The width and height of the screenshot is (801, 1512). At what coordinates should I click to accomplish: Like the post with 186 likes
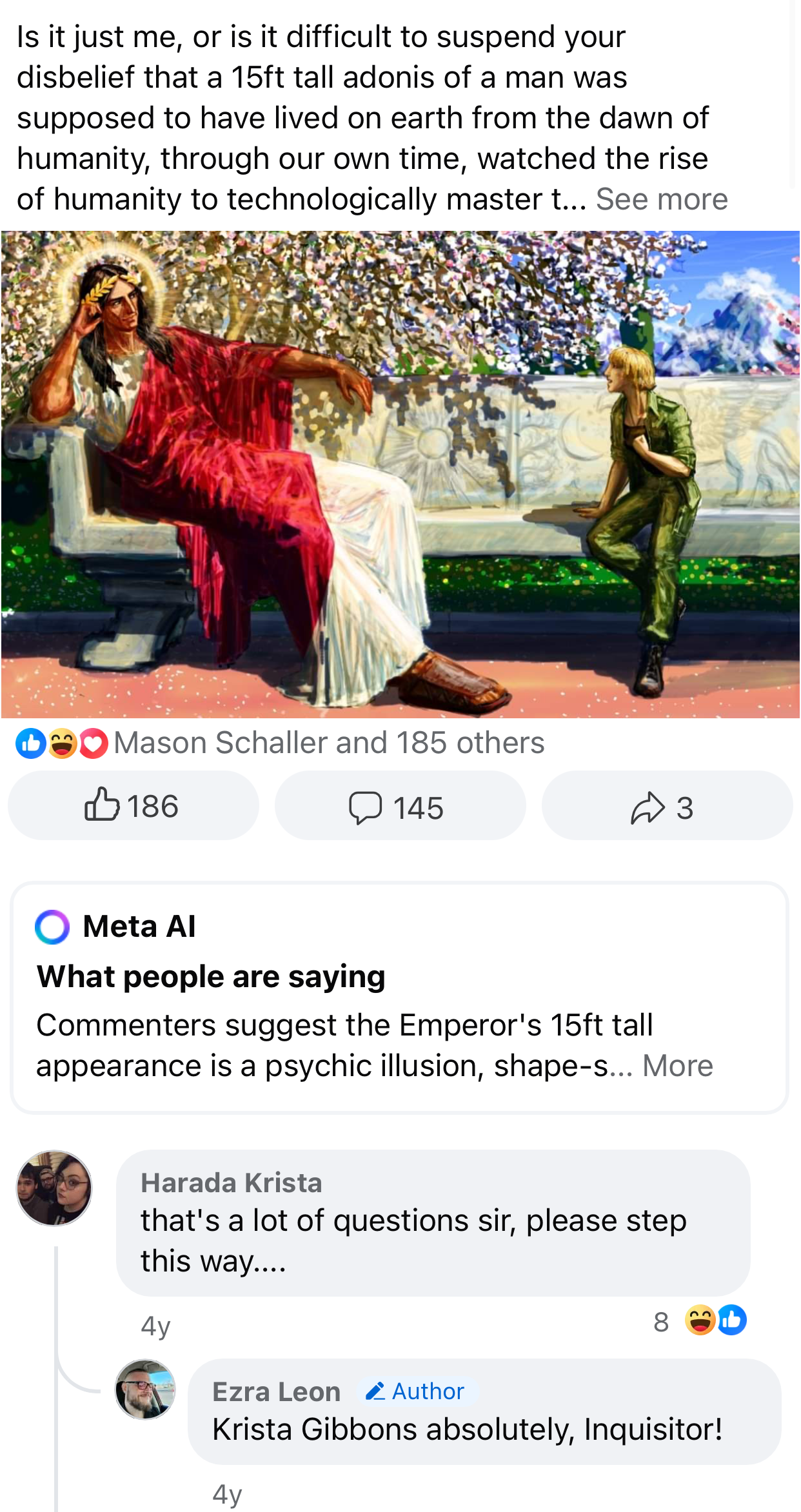pos(133,806)
